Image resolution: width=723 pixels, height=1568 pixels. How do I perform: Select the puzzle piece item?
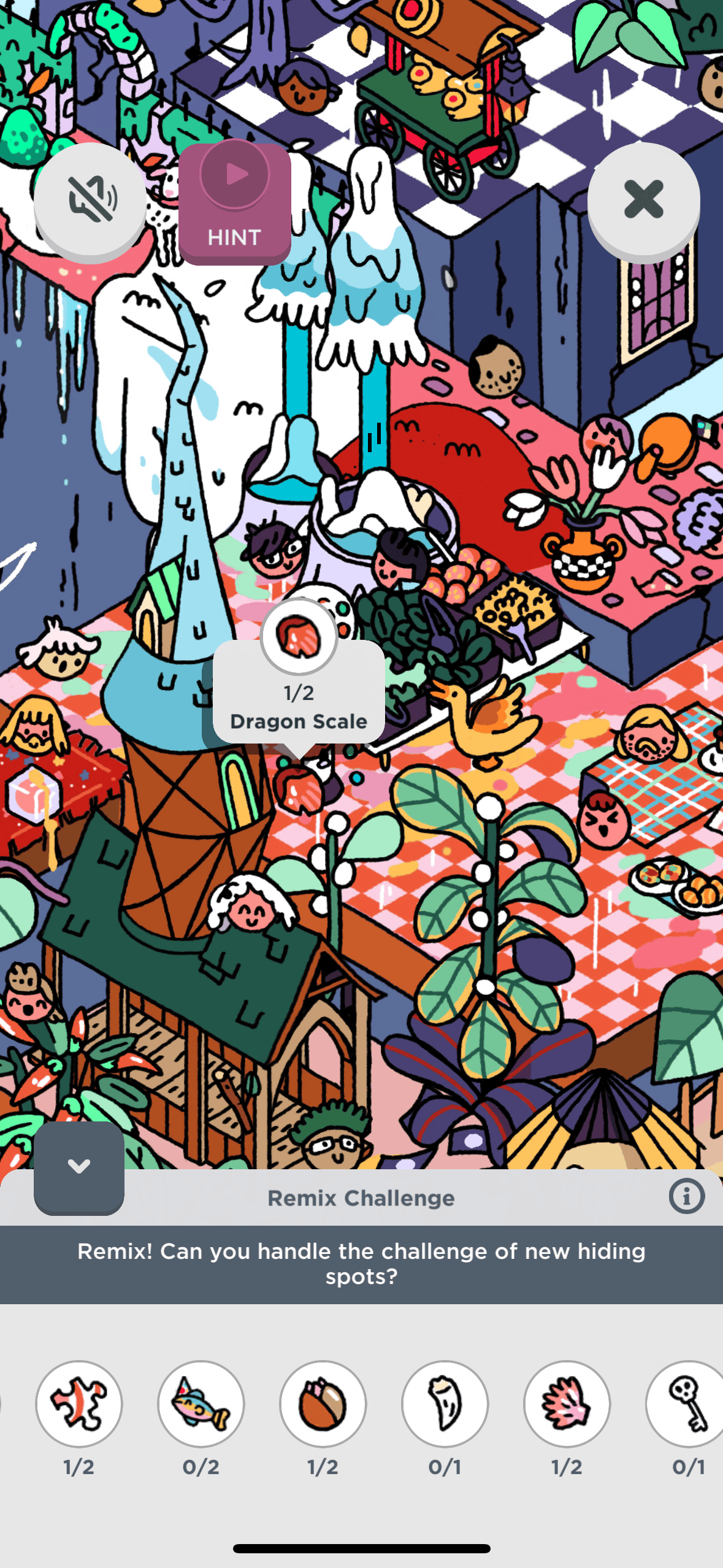click(x=79, y=1404)
